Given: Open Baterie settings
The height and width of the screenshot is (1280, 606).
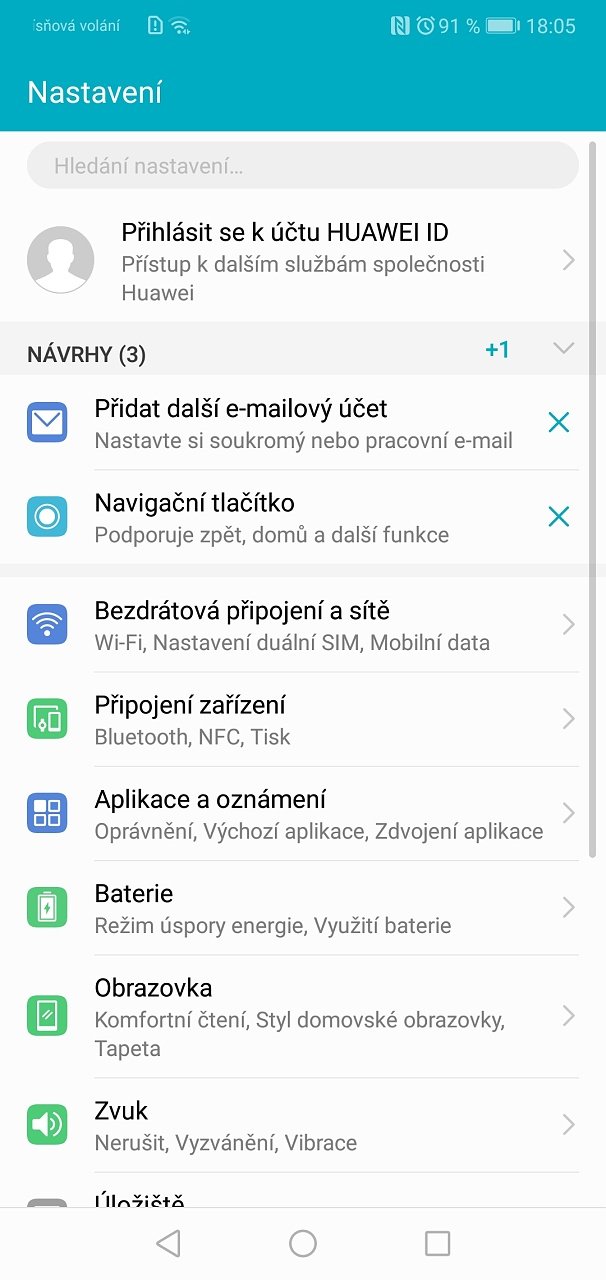Looking at the screenshot, I should point(302,908).
